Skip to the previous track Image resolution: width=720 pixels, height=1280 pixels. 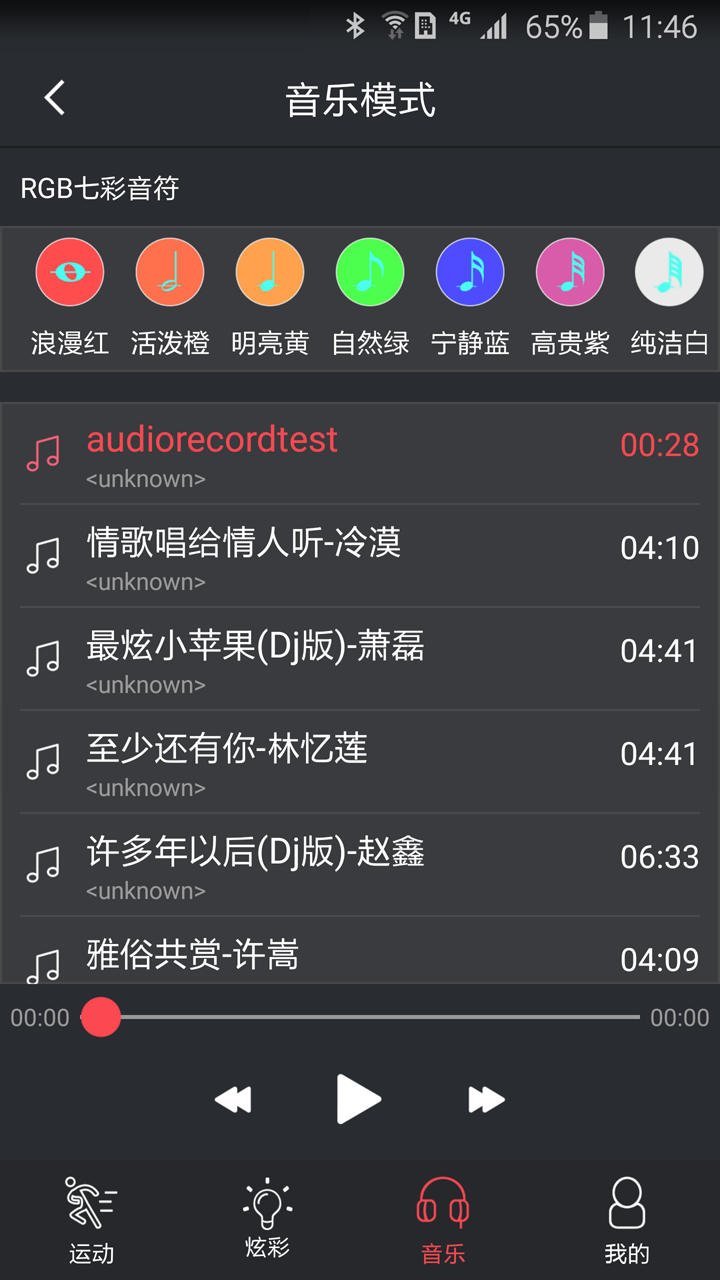(233, 1100)
